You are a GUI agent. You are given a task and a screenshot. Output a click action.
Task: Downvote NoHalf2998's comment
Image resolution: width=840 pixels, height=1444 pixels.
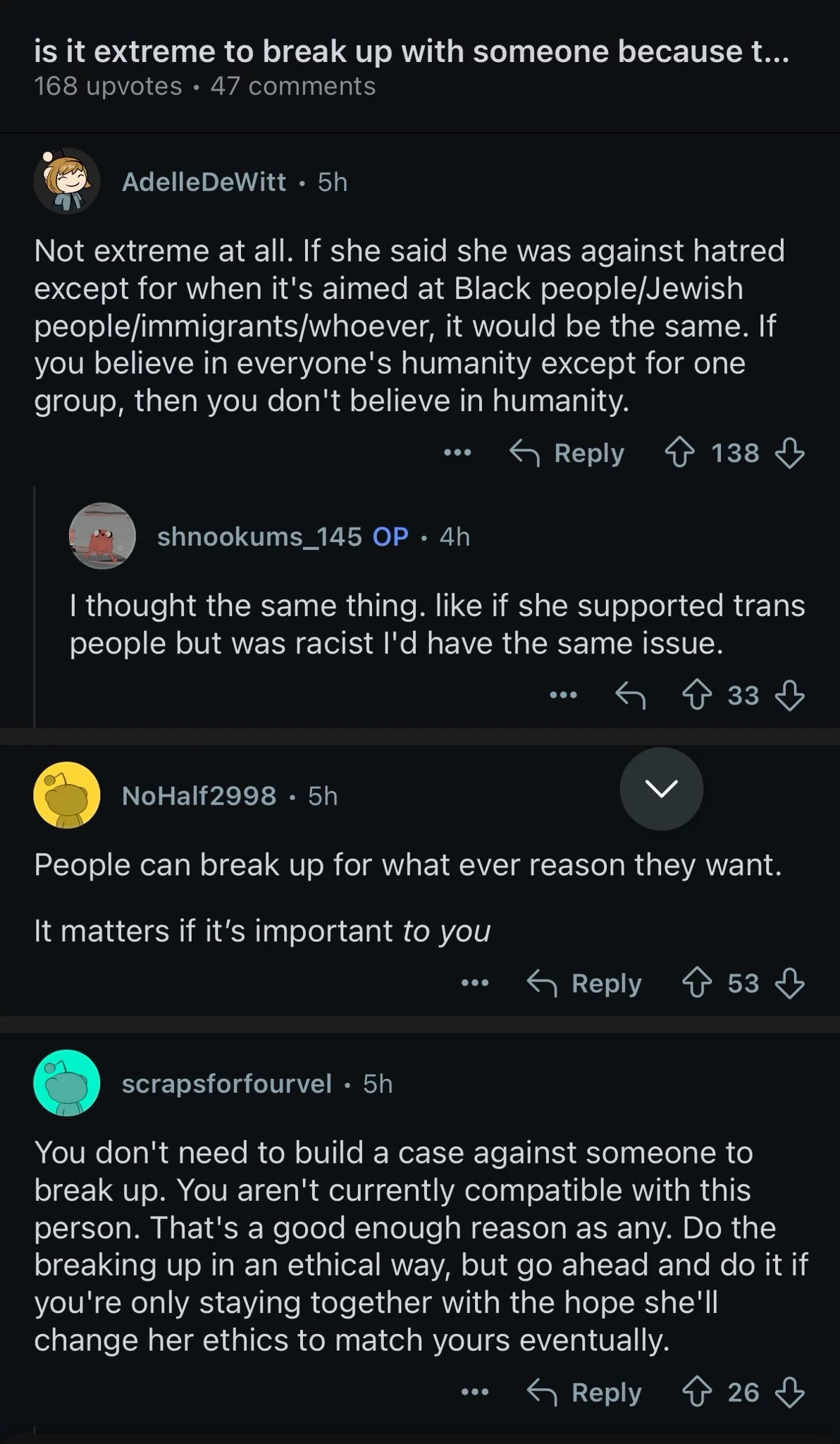tap(789, 983)
